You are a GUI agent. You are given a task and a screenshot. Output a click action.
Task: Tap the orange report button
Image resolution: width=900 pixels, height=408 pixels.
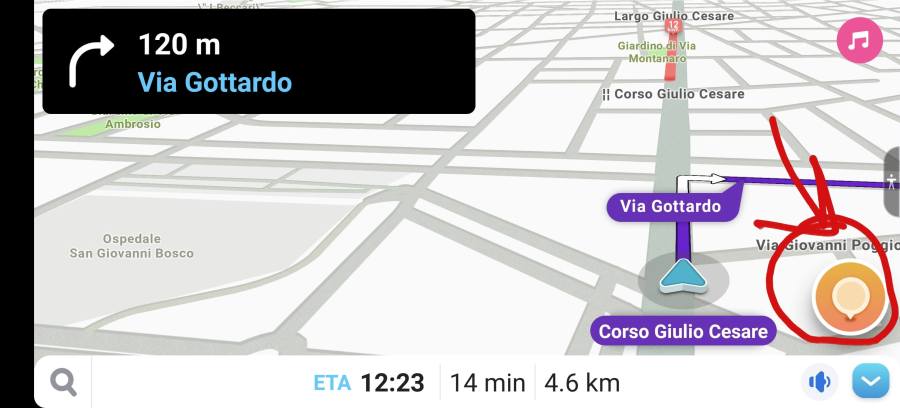pos(850,298)
